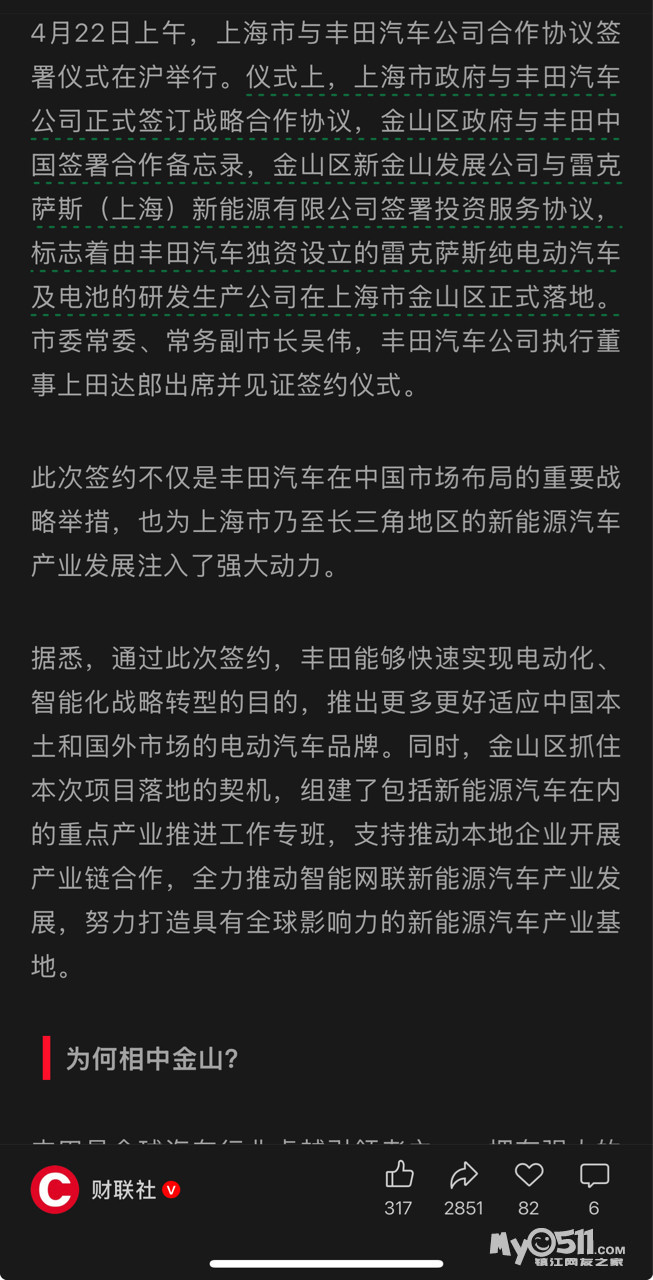Favorite the article with the heart icon
Image resolution: width=653 pixels, height=1280 pixels.
529,1175
